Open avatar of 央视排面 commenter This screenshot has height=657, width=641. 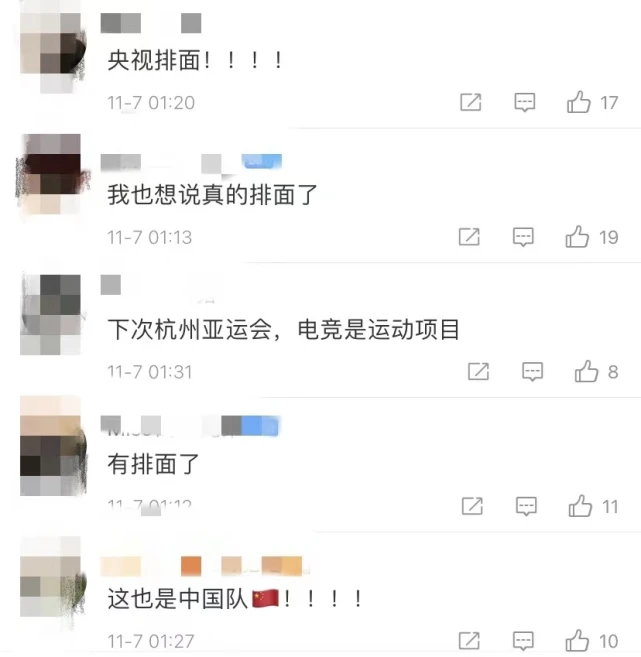(x=53, y=43)
